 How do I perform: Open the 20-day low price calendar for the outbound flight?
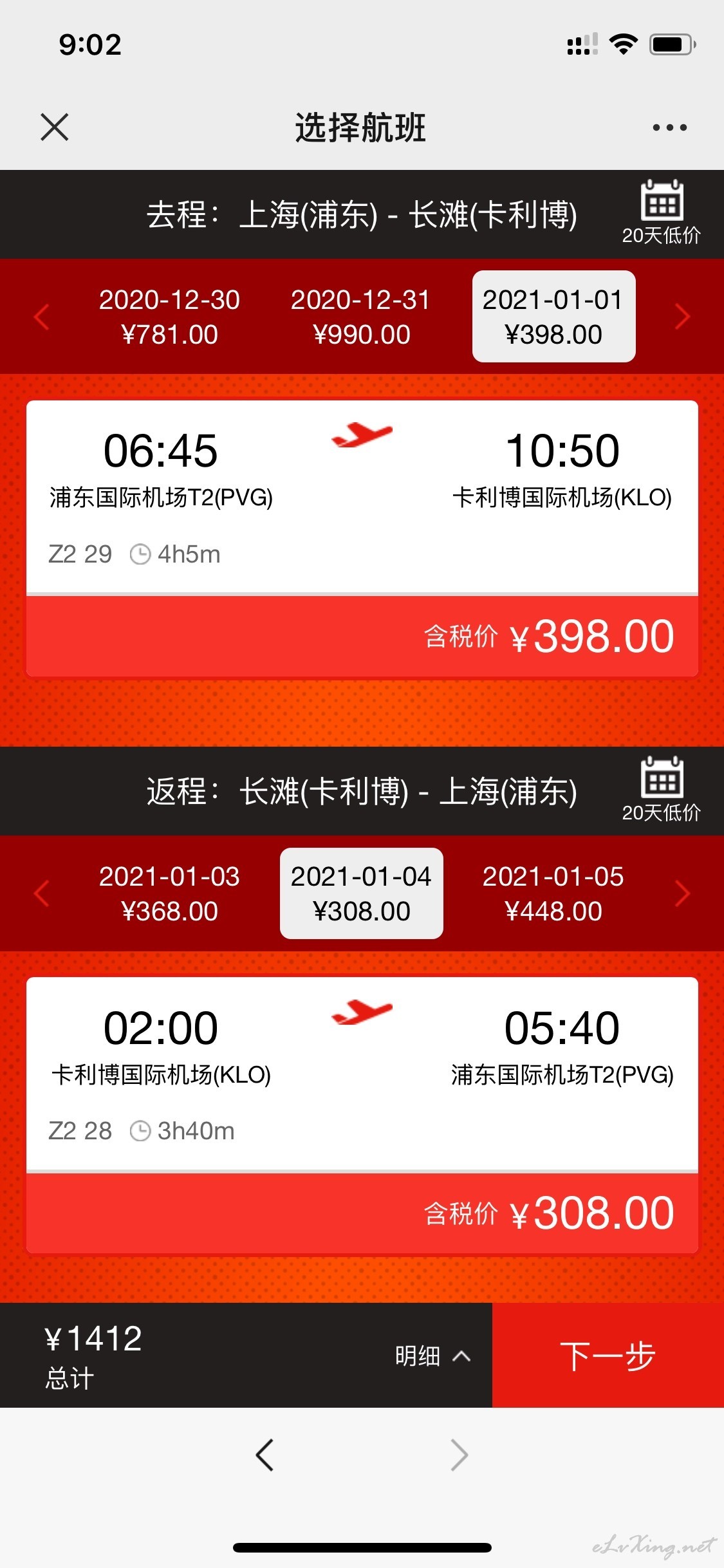tap(661, 212)
